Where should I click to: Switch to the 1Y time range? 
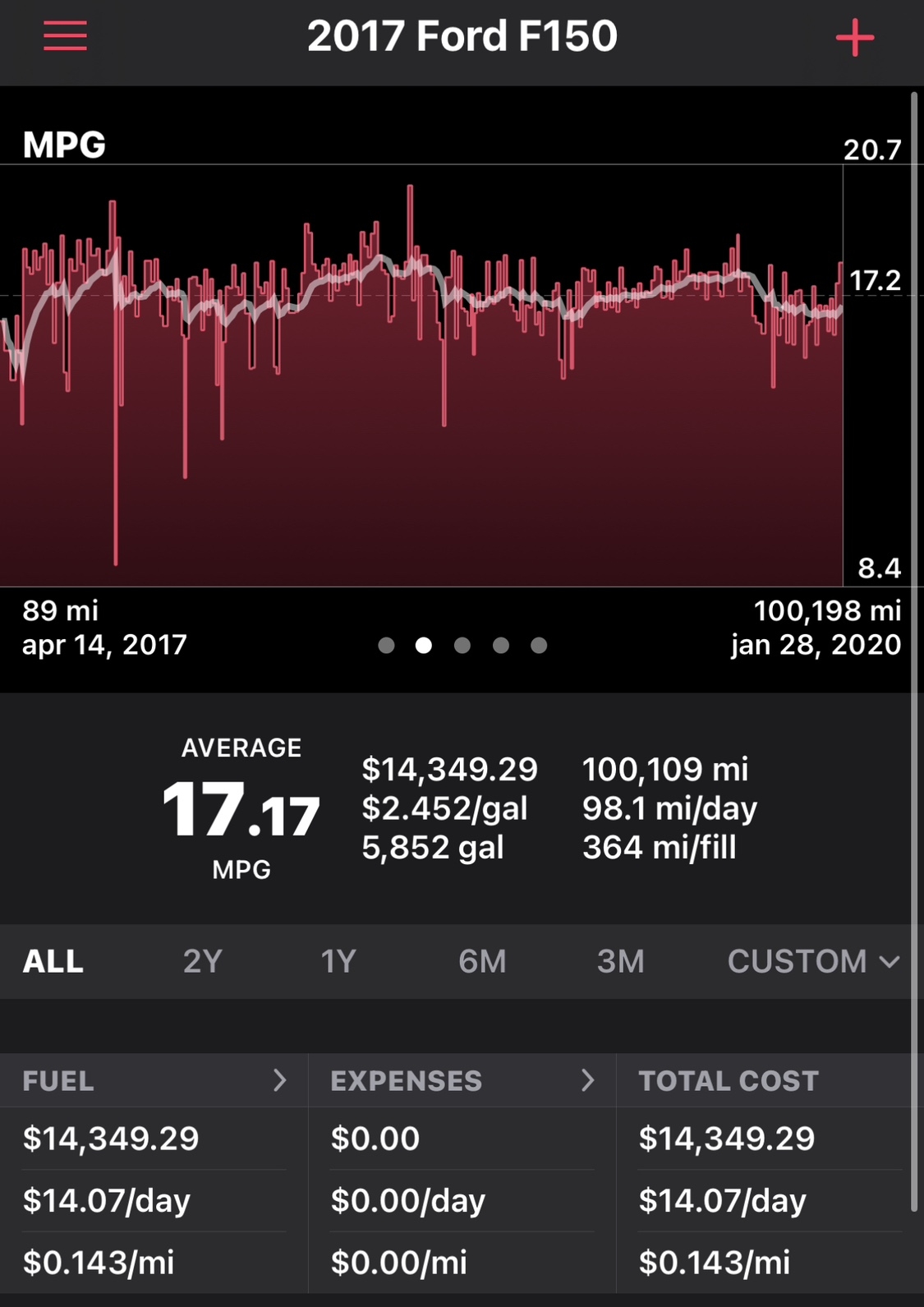338,961
